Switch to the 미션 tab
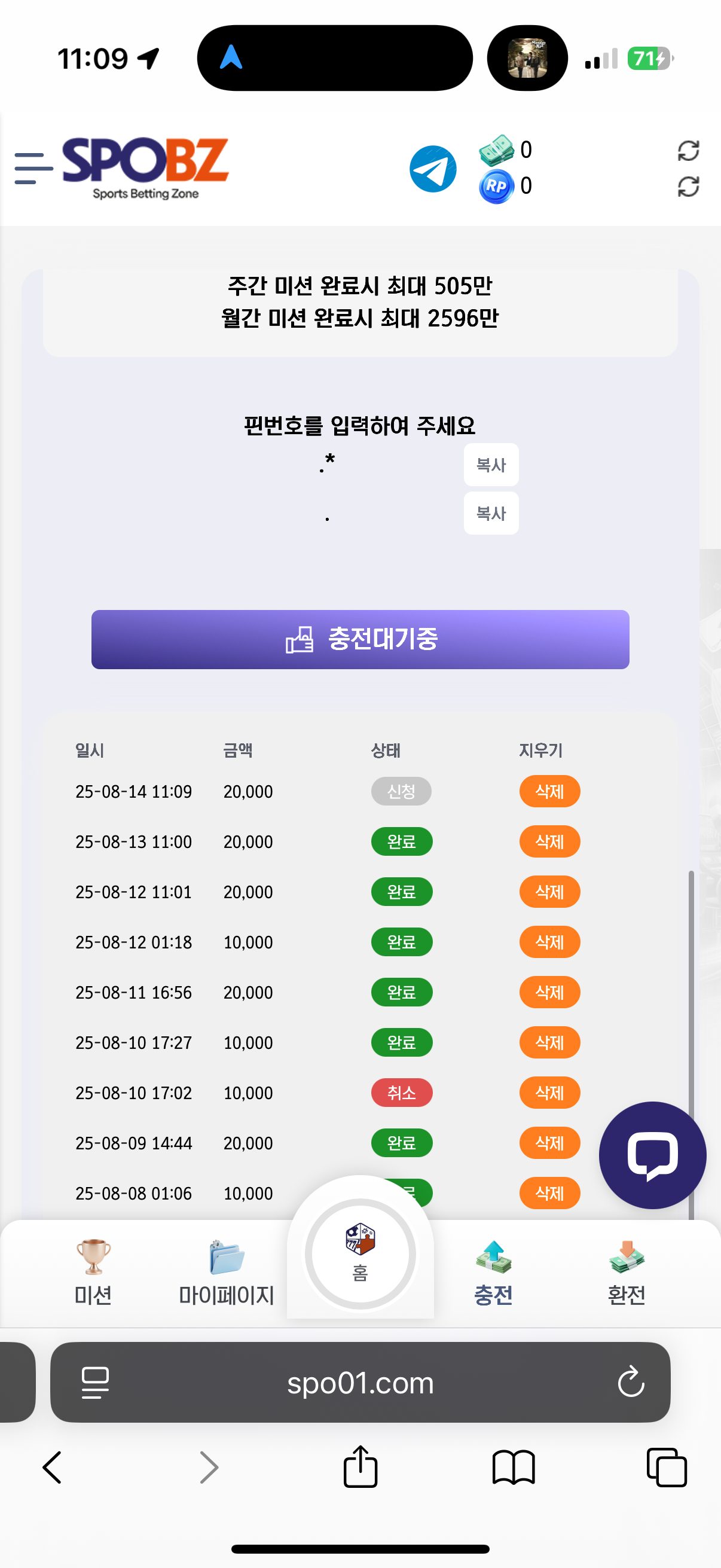The width and height of the screenshot is (721, 1568). pos(93,1272)
